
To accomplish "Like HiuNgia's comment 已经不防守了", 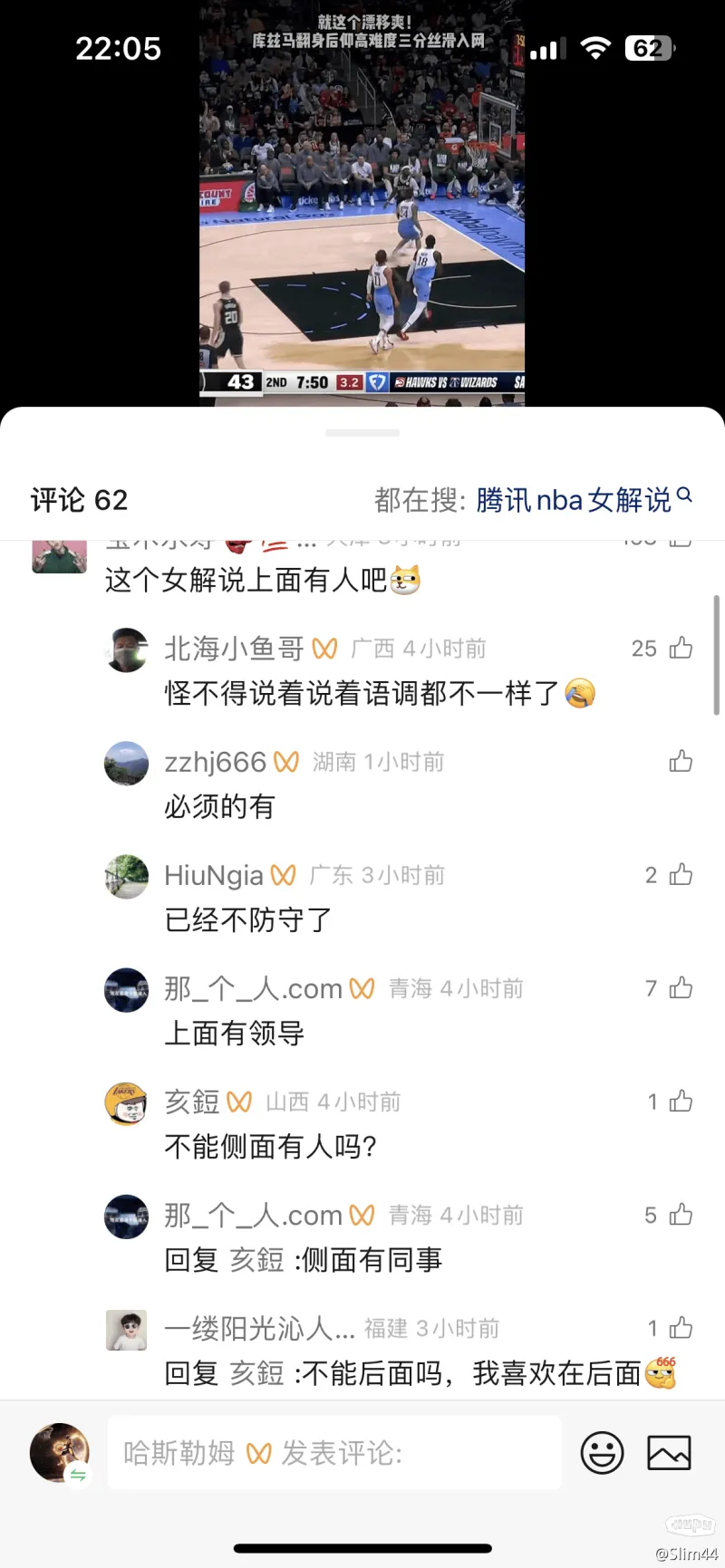I will [681, 875].
